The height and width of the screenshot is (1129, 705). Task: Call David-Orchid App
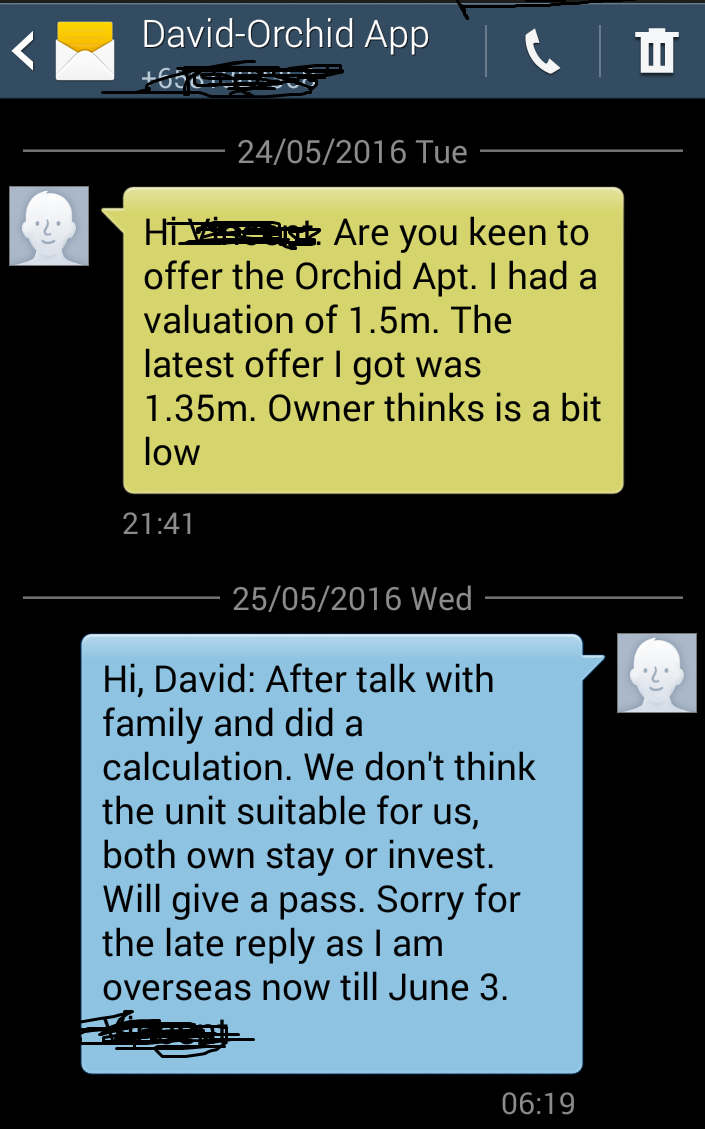pos(541,51)
